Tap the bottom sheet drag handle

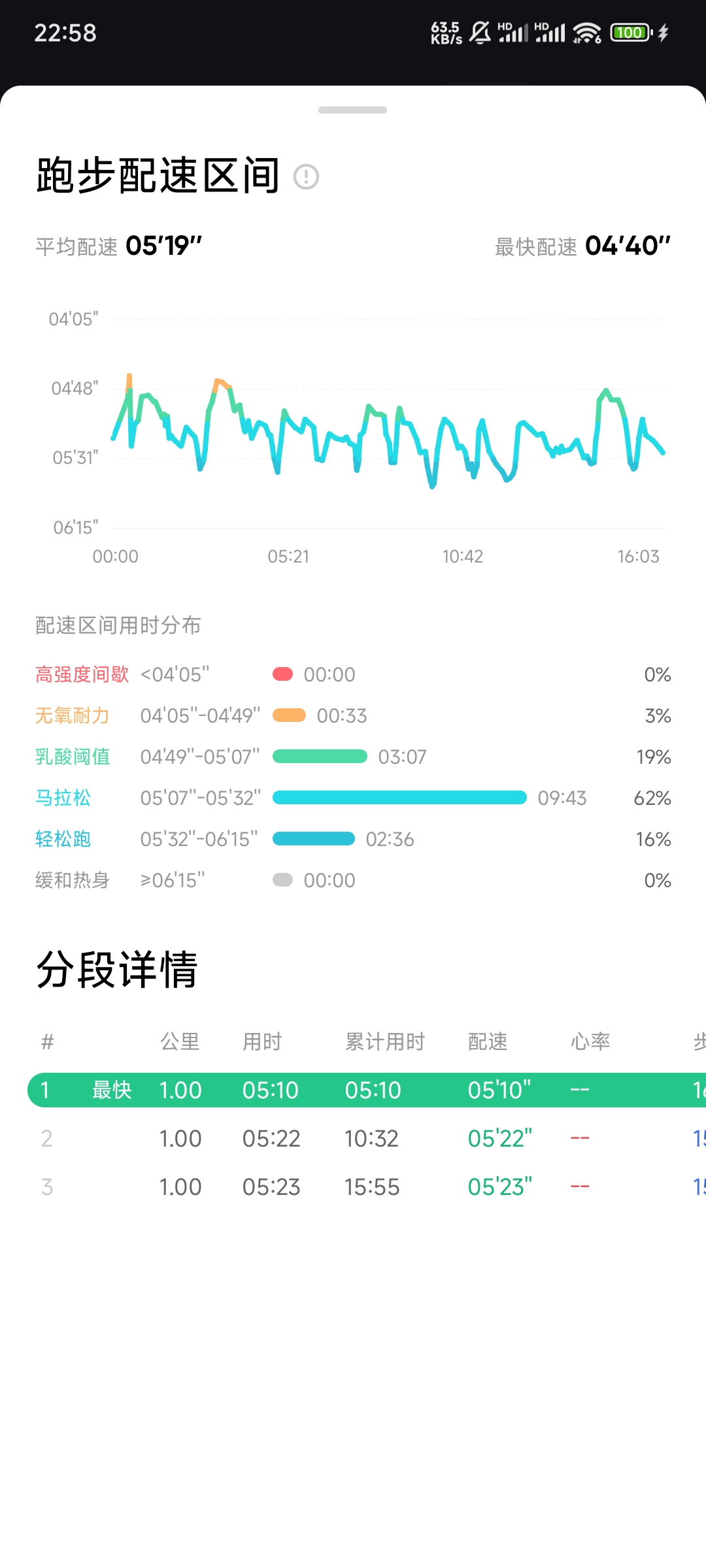point(352,110)
